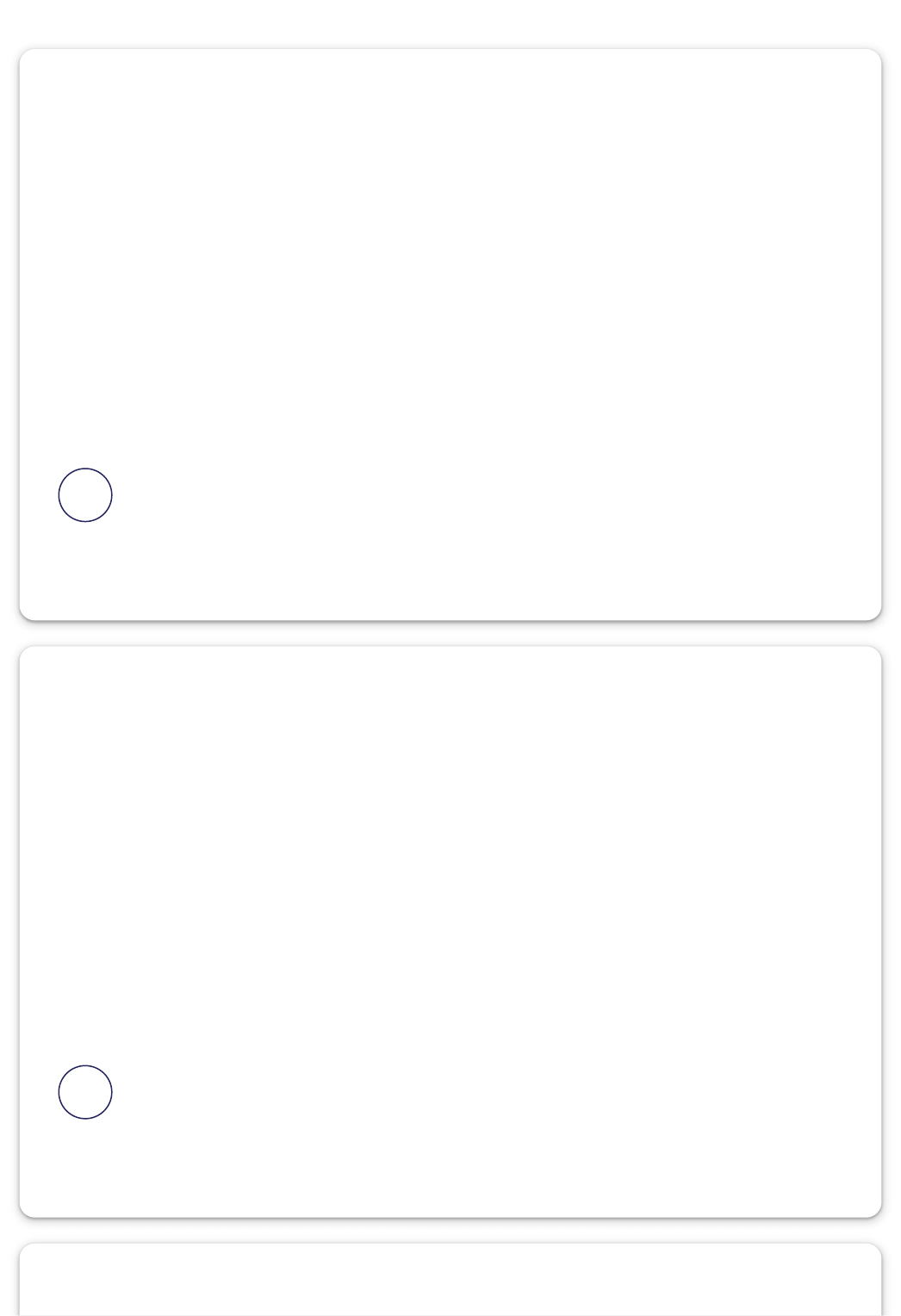Select the radio button in the second card
This screenshot has width=901, height=1316.
tap(85, 1092)
